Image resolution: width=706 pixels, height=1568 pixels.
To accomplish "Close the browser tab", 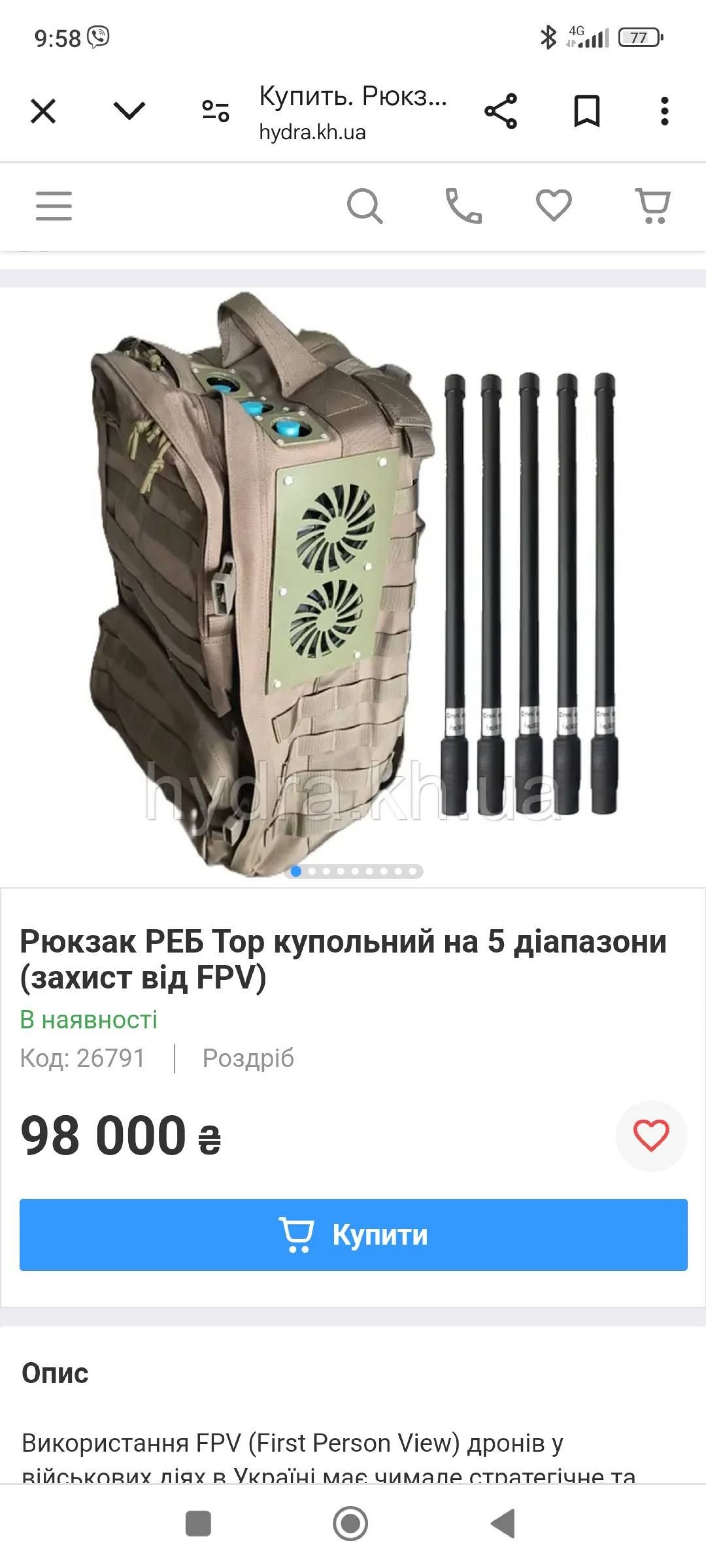I will point(43,111).
